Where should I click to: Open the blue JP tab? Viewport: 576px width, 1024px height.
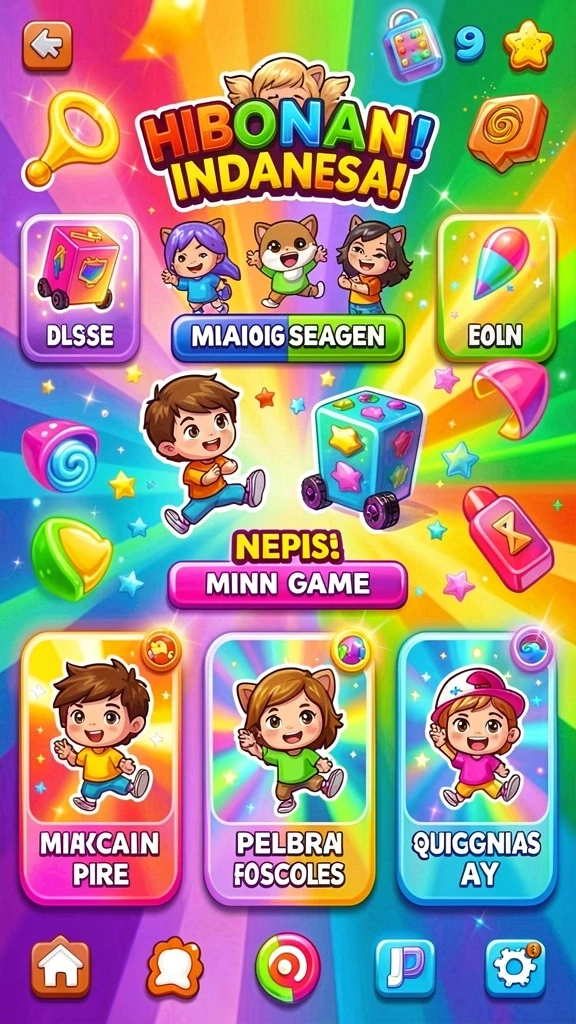pyautogui.click(x=405, y=967)
